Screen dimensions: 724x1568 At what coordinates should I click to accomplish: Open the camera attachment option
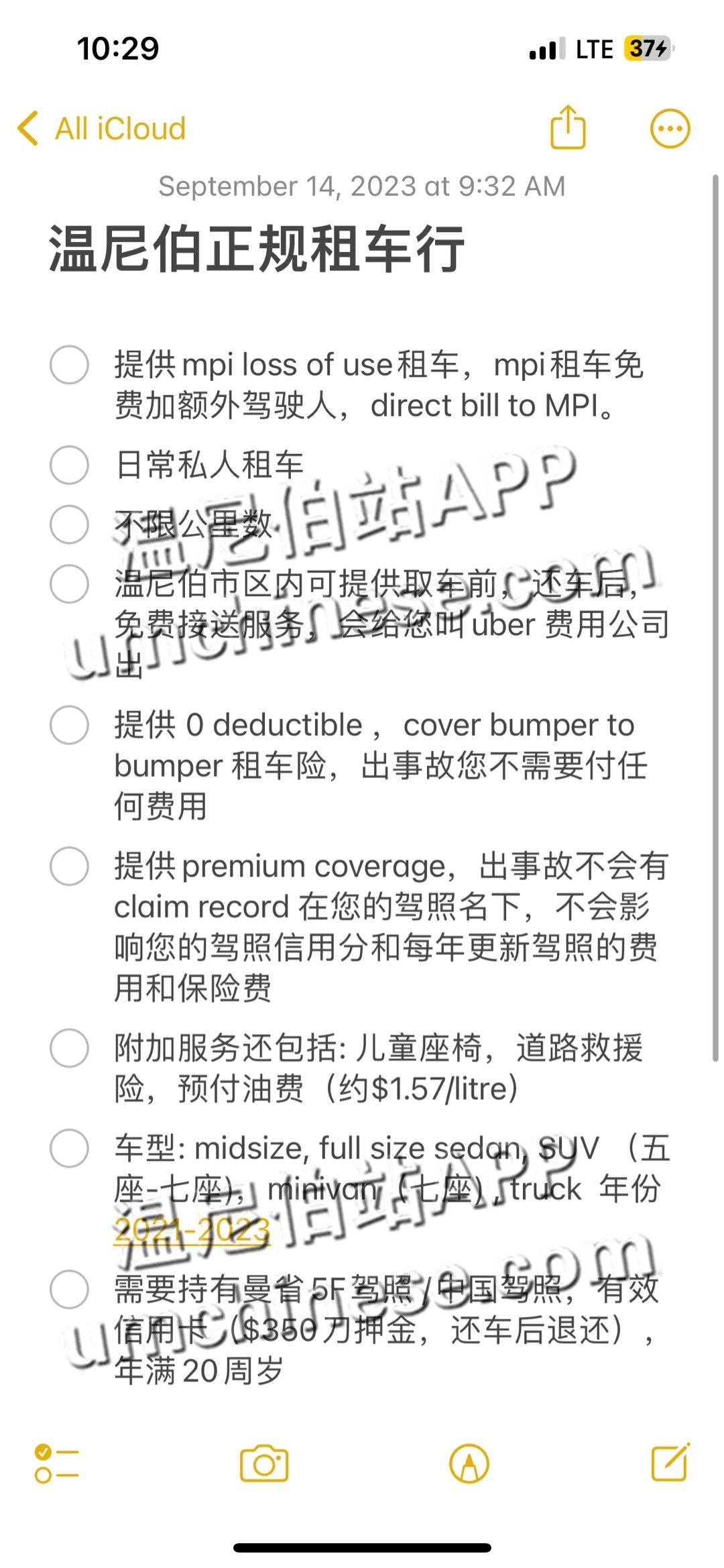point(264,1463)
